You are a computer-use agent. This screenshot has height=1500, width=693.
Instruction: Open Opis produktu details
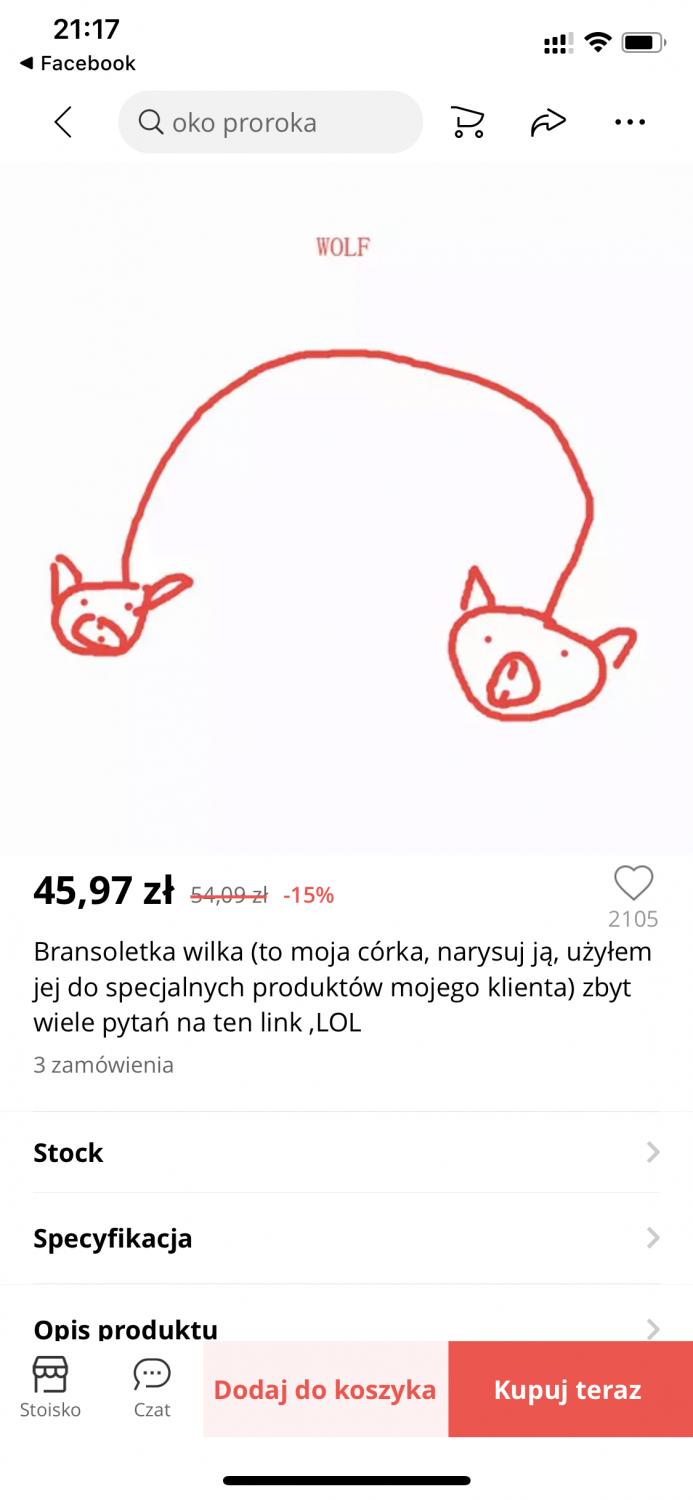point(346,1326)
